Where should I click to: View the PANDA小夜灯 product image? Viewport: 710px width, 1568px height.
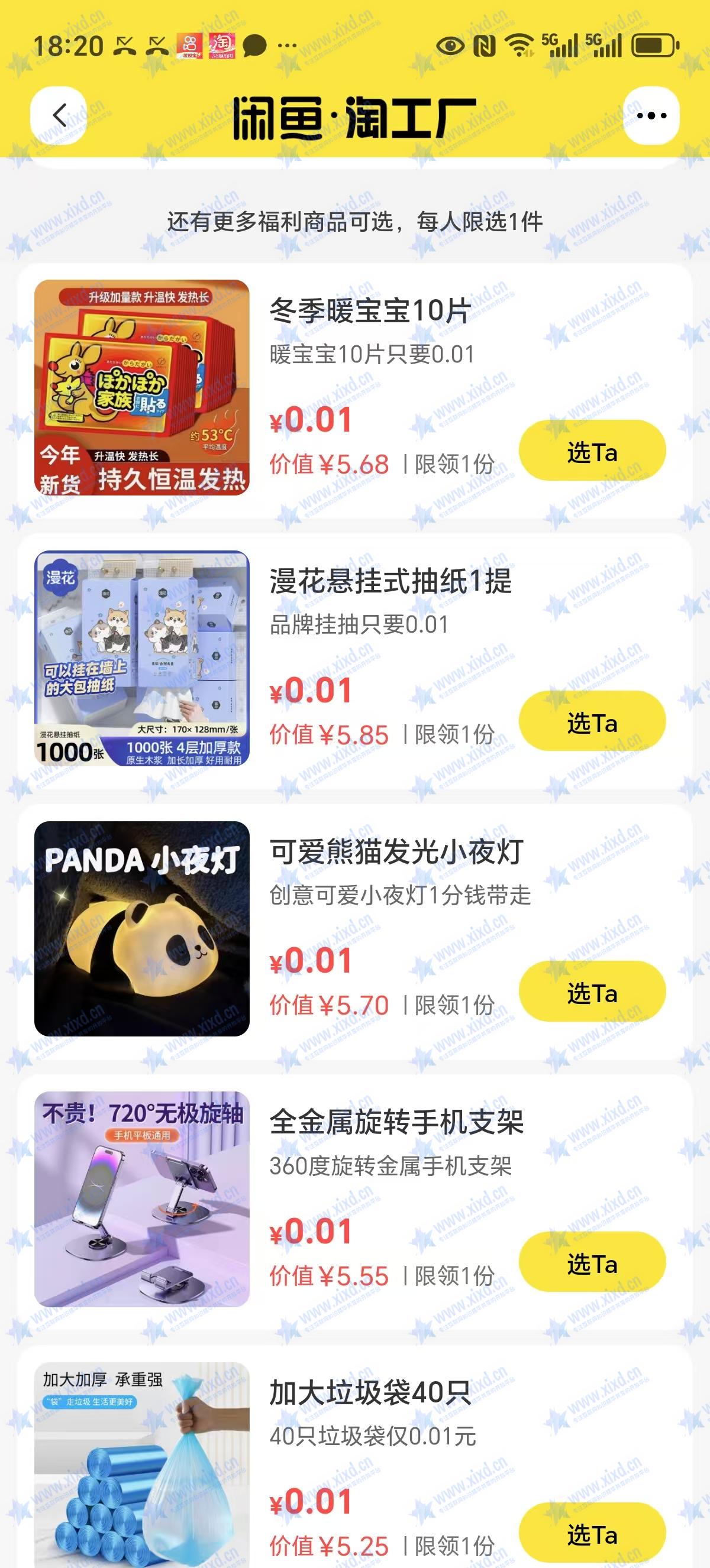pos(142,929)
